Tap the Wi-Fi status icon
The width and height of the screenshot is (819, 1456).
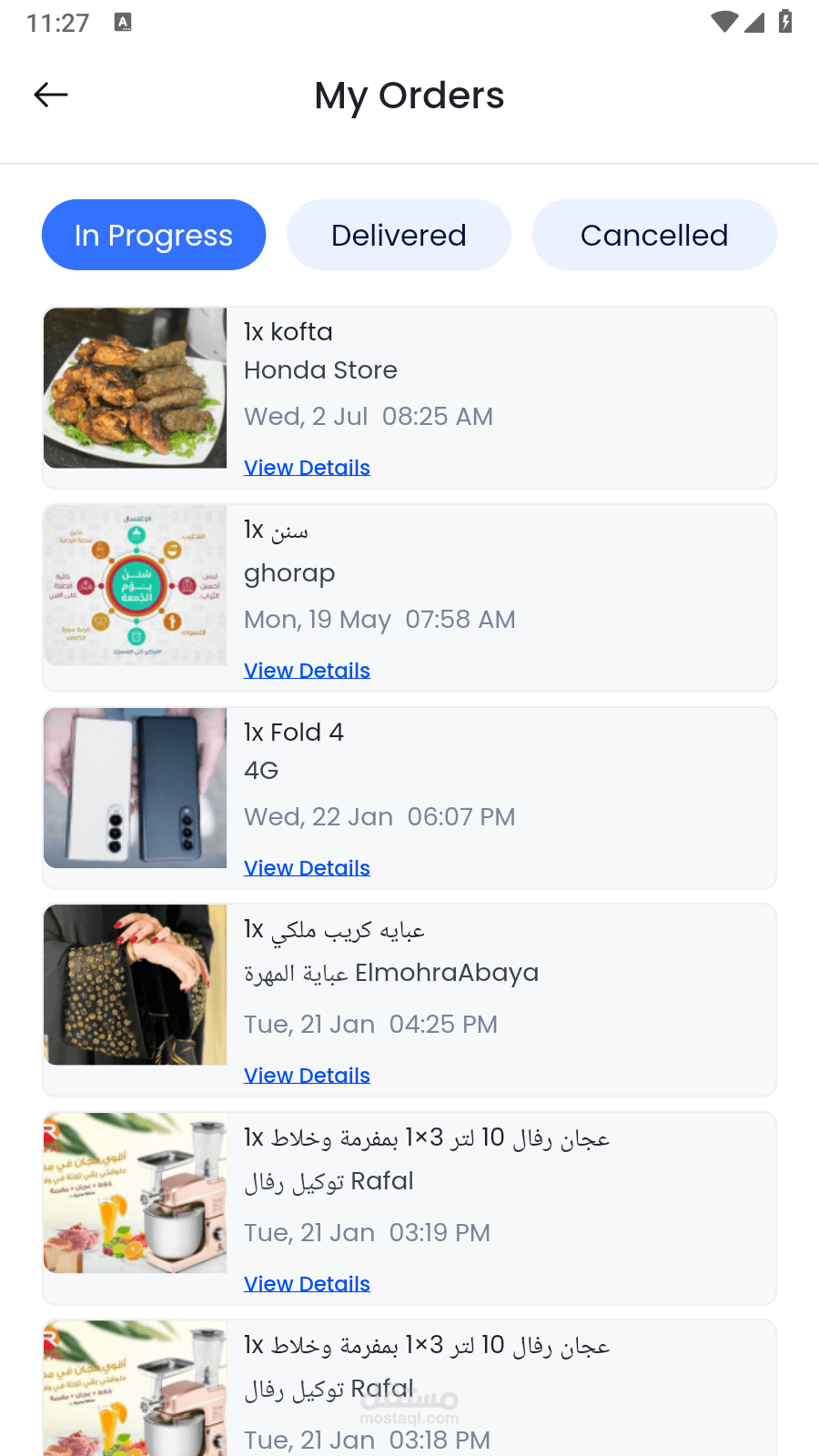click(723, 23)
